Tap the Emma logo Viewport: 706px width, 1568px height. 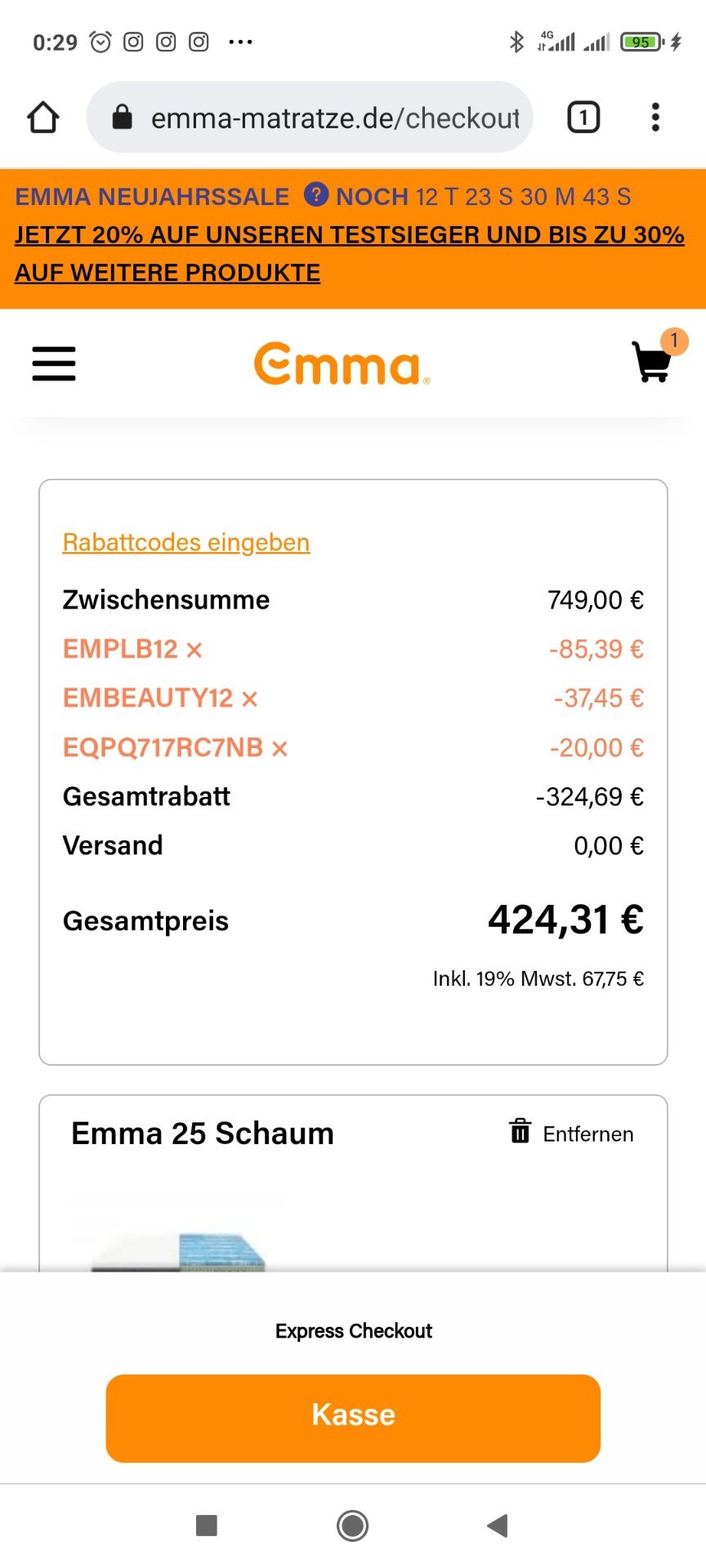[342, 363]
